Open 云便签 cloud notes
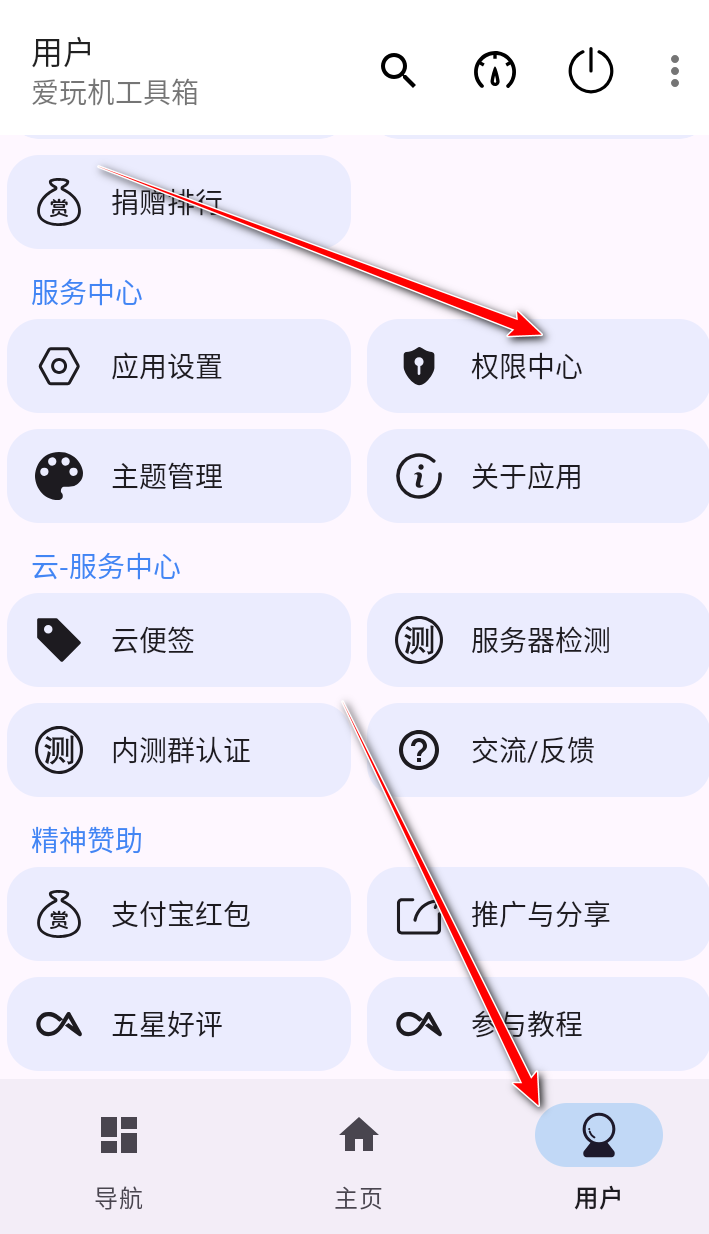This screenshot has width=709, height=1234. (179, 640)
